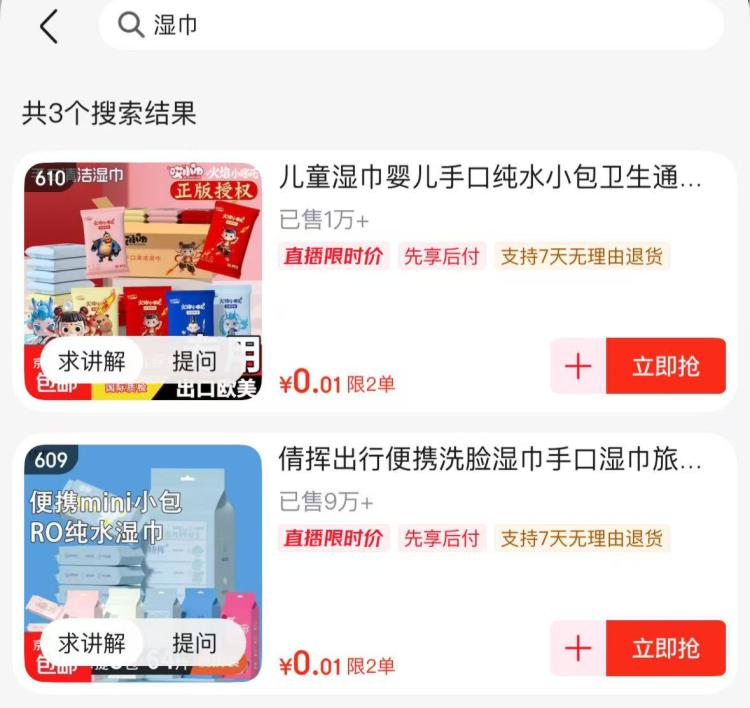Open the 倩挥出行便携洗脸湿巾 product

[x=490, y=462]
